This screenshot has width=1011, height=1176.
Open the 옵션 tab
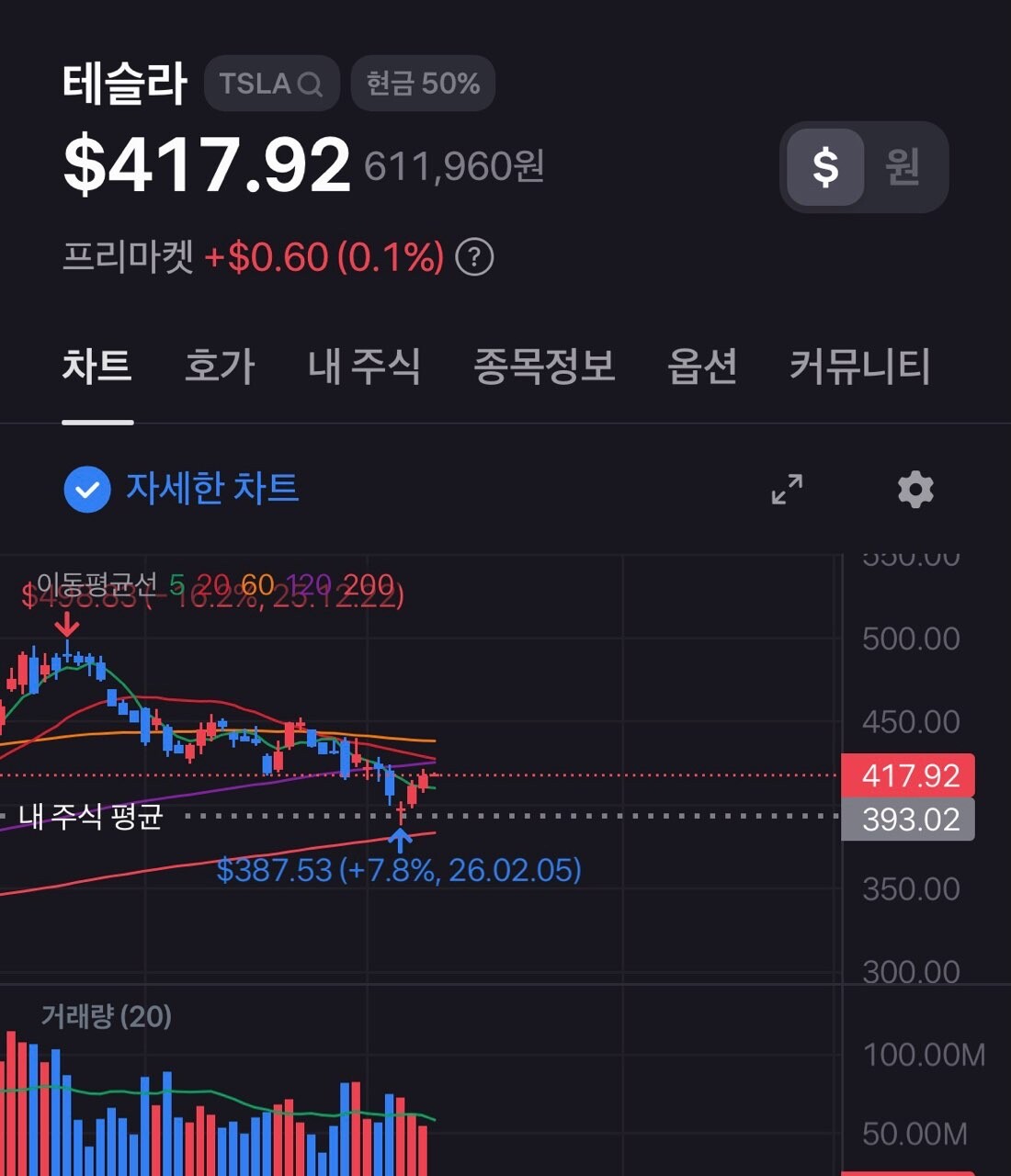click(x=702, y=367)
